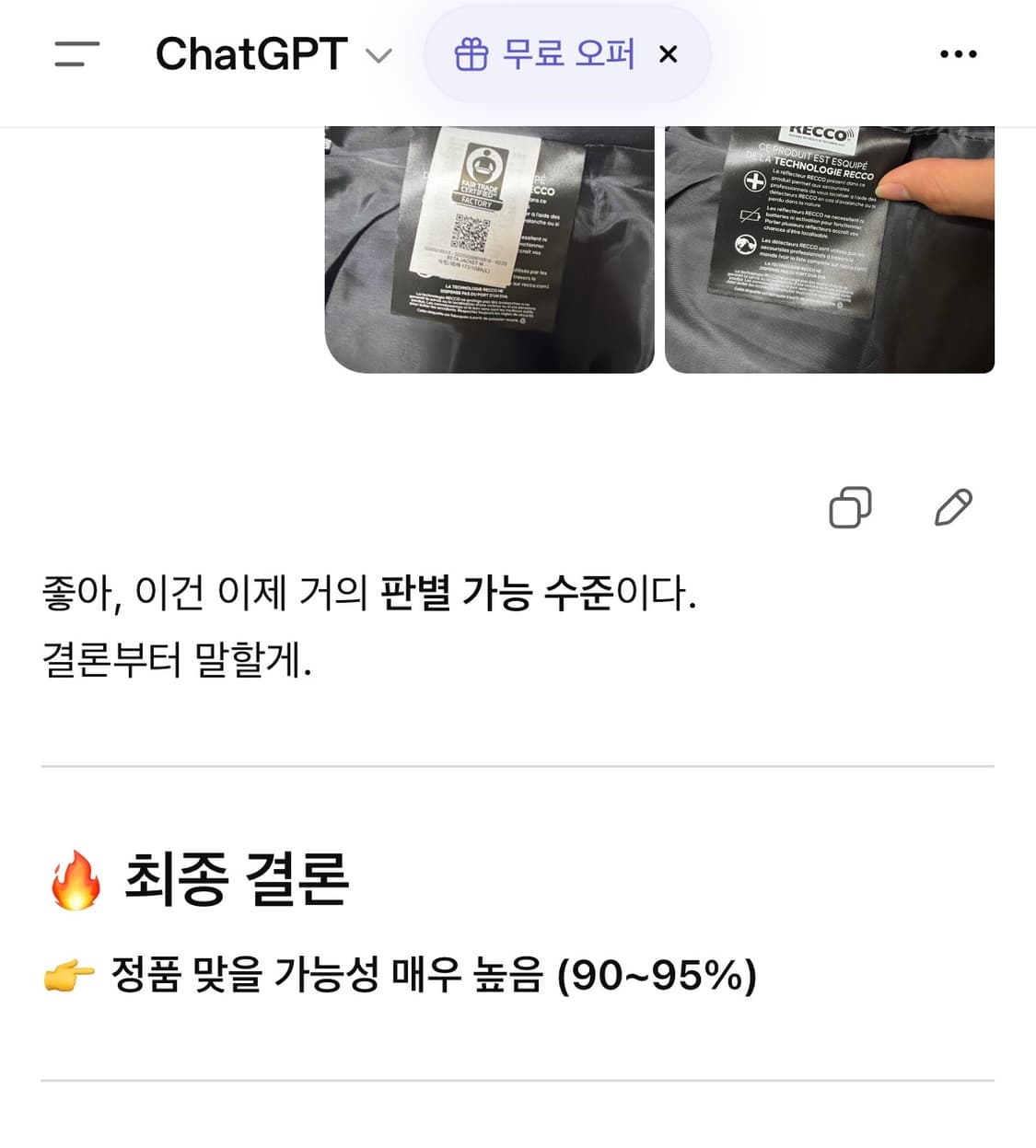Tap the pencil icon to revise the reply
The width and height of the screenshot is (1036, 1148).
click(955, 507)
